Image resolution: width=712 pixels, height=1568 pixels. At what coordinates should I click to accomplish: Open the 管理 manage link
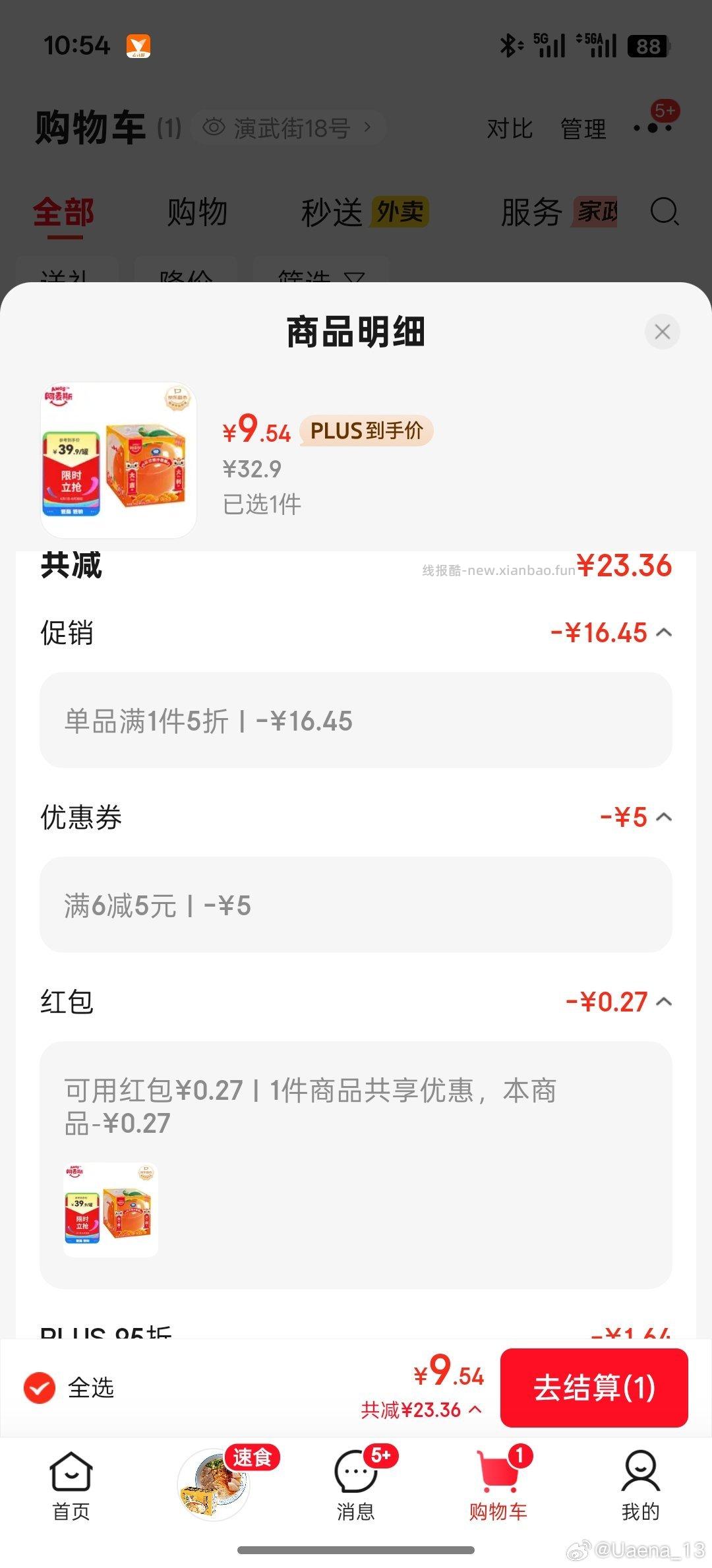coord(583,129)
